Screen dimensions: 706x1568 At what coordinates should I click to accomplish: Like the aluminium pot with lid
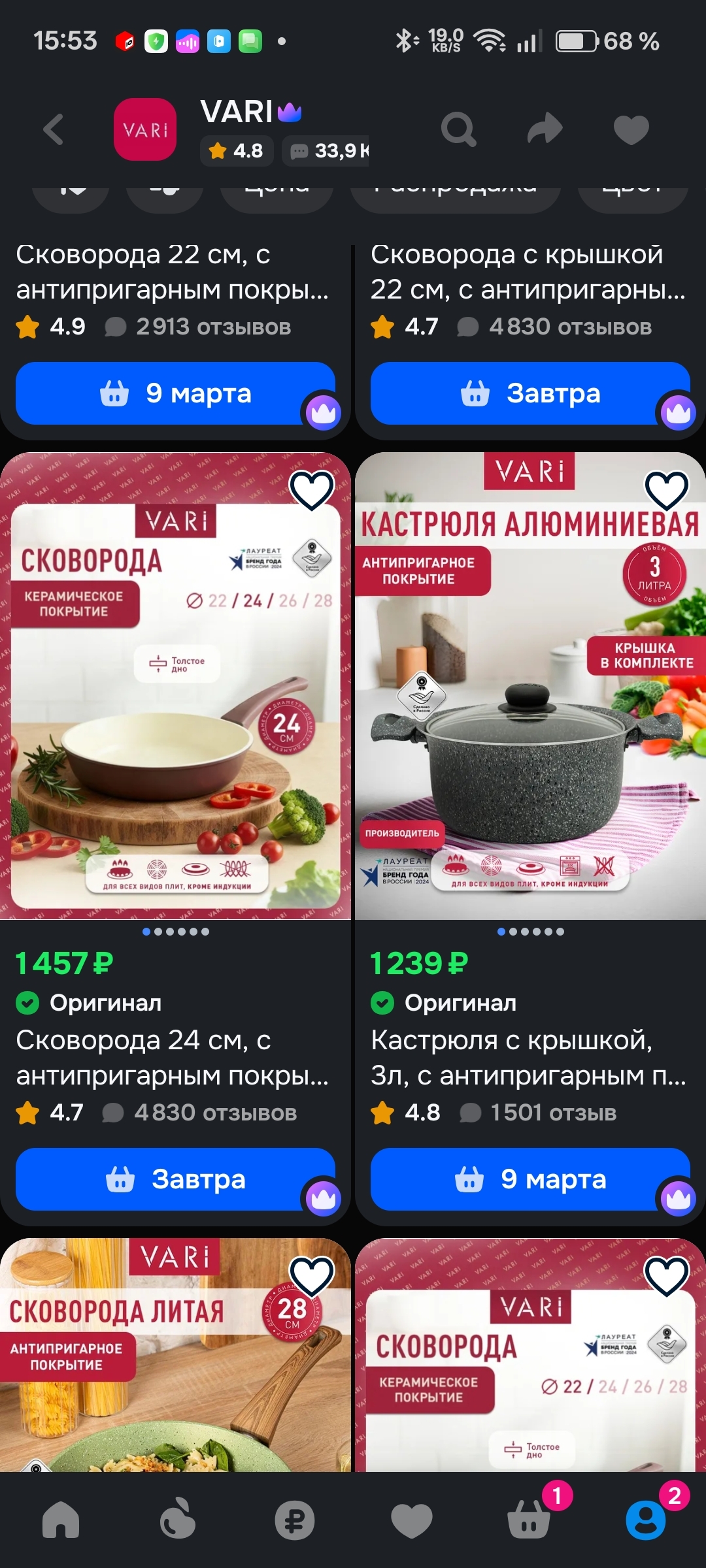[x=666, y=490]
